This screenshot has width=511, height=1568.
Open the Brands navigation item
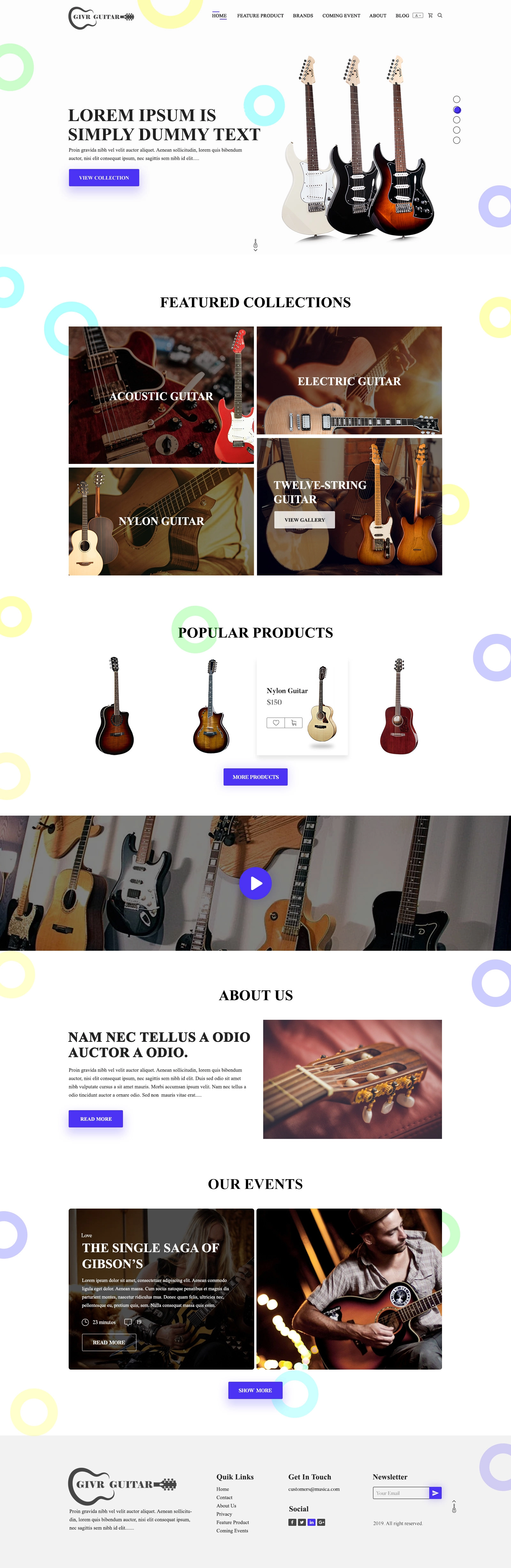coord(302,16)
